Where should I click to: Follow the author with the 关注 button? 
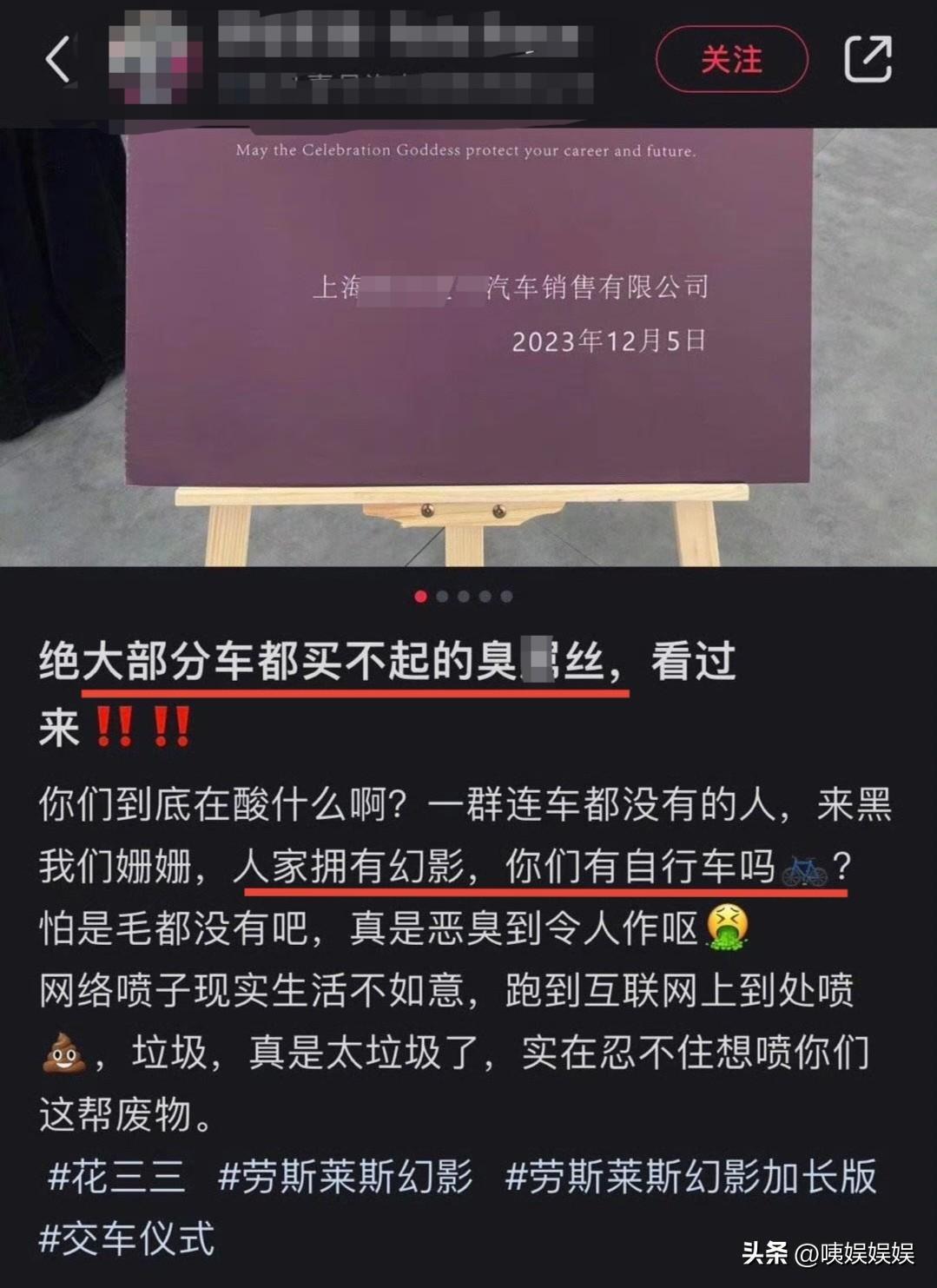tap(731, 60)
